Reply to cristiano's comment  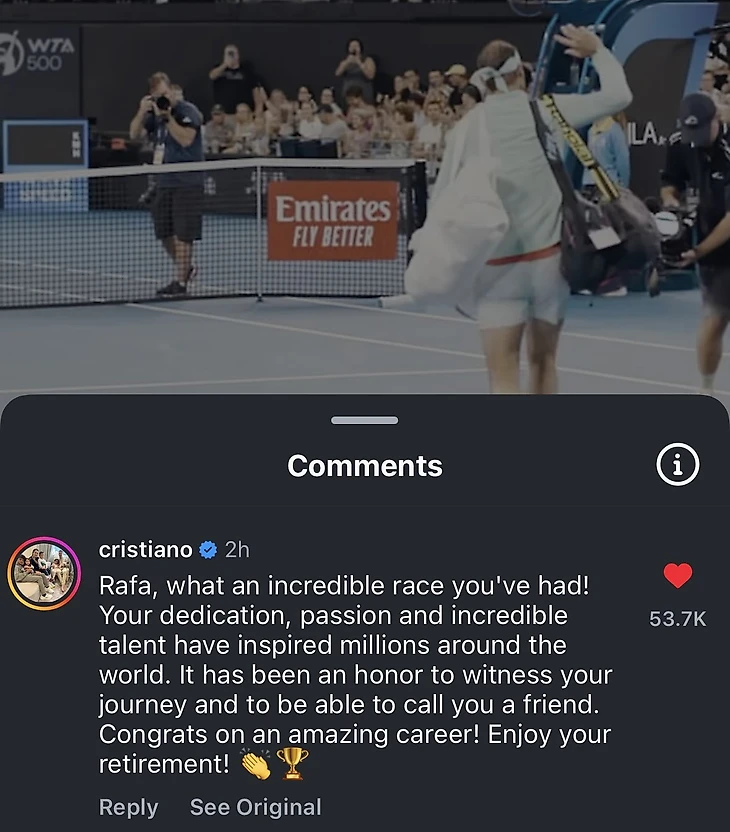coord(128,807)
